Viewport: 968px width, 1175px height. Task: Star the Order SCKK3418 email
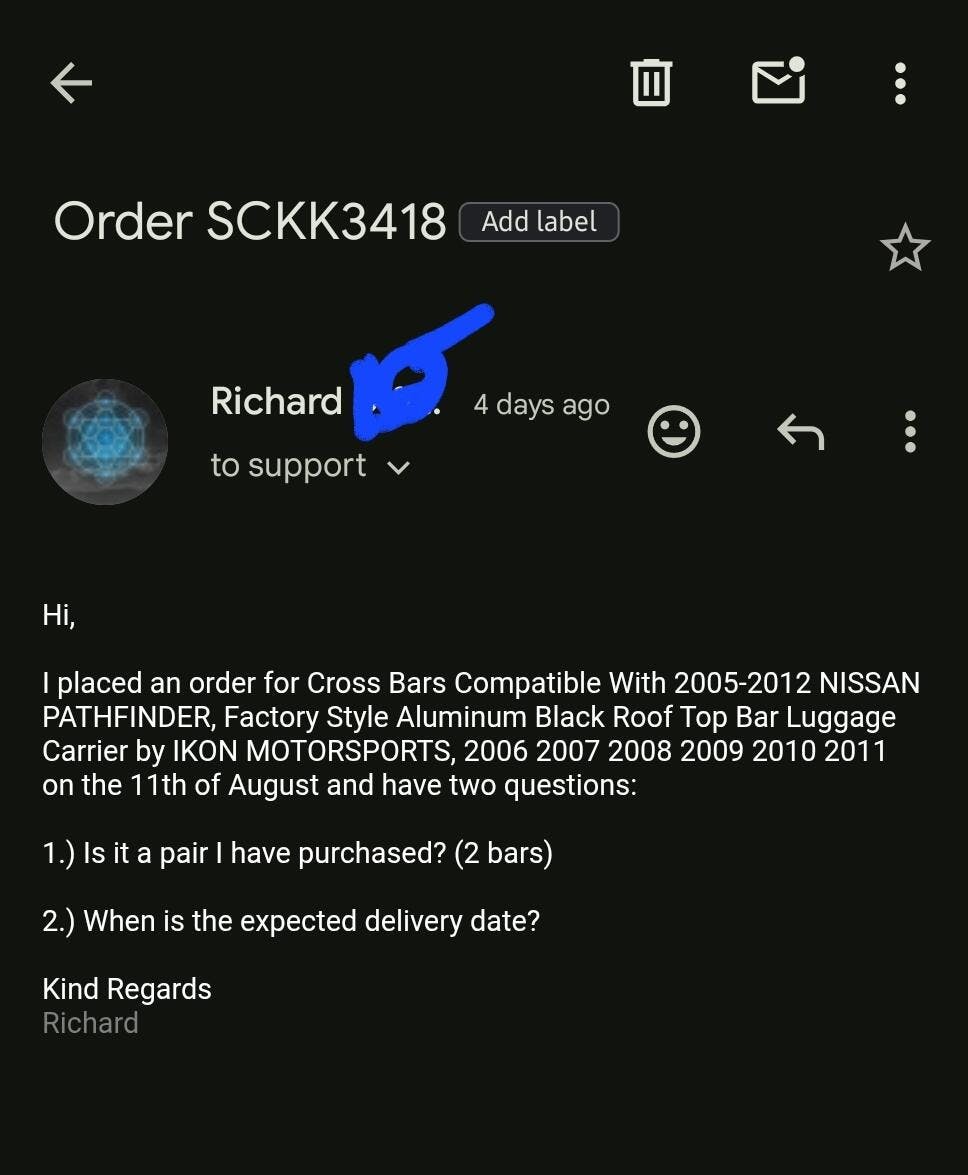[905, 248]
